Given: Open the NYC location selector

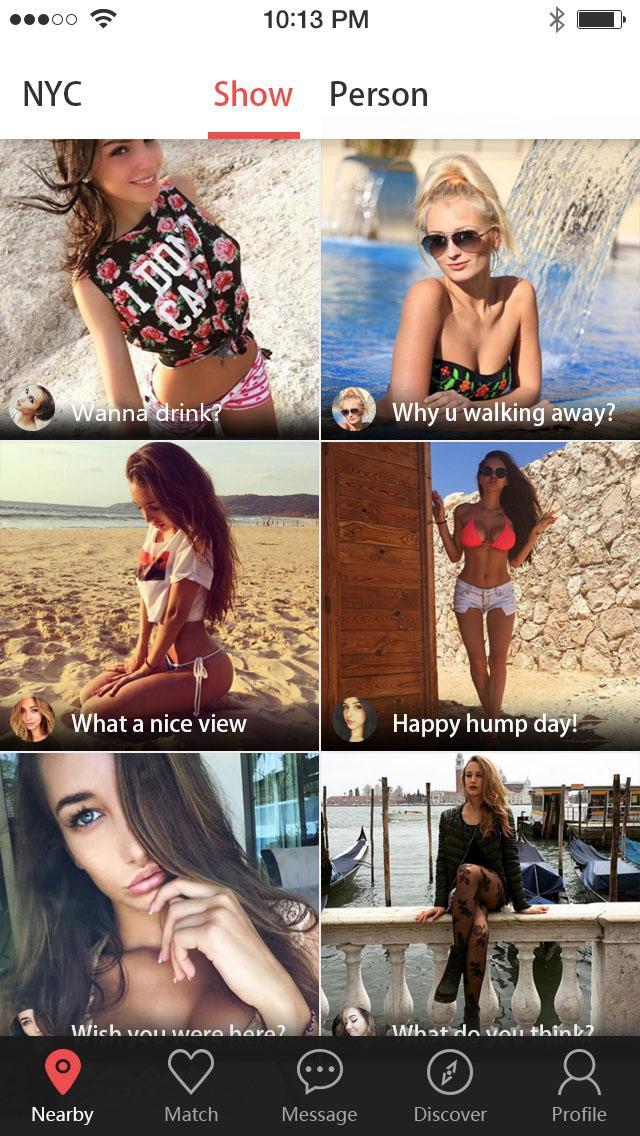Looking at the screenshot, I should tap(52, 94).
